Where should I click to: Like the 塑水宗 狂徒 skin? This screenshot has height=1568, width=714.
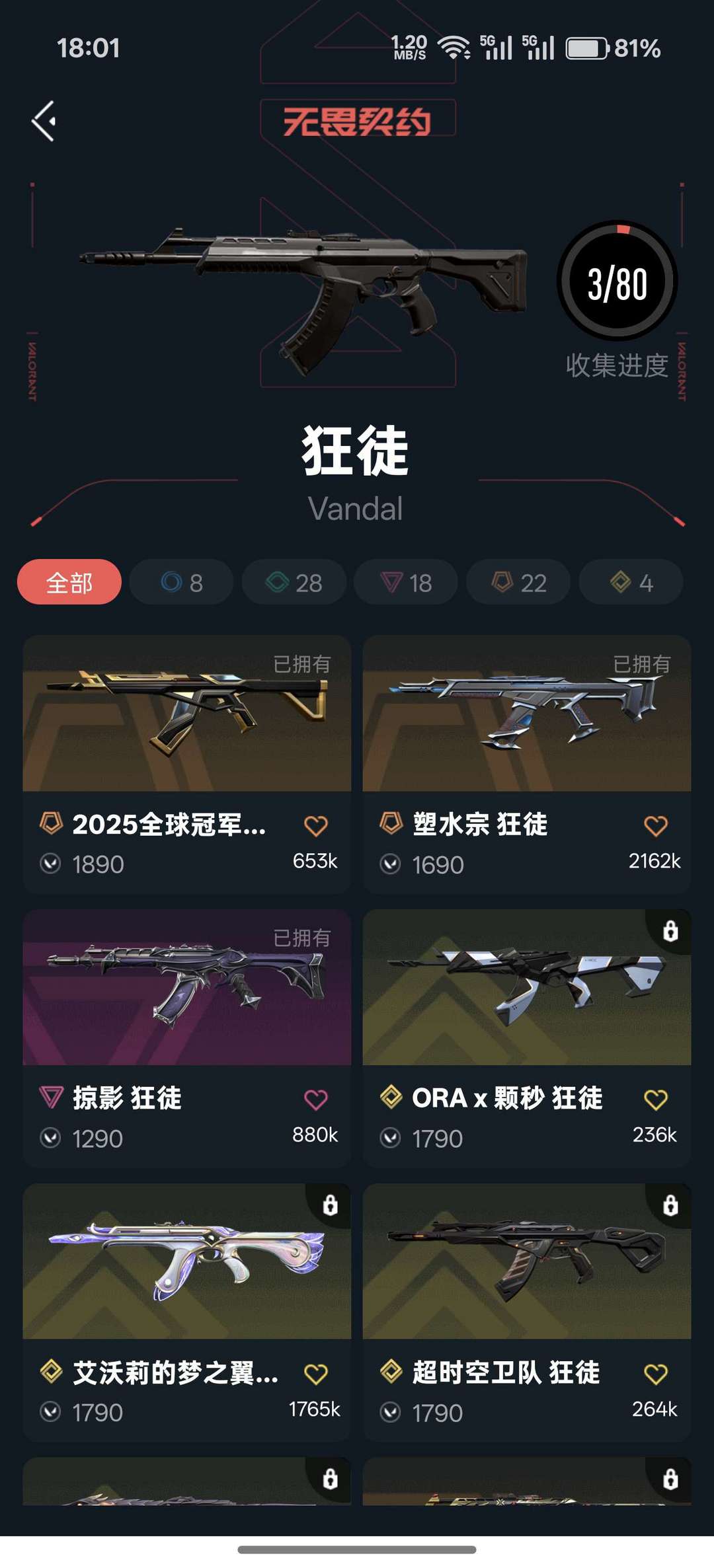(x=655, y=825)
